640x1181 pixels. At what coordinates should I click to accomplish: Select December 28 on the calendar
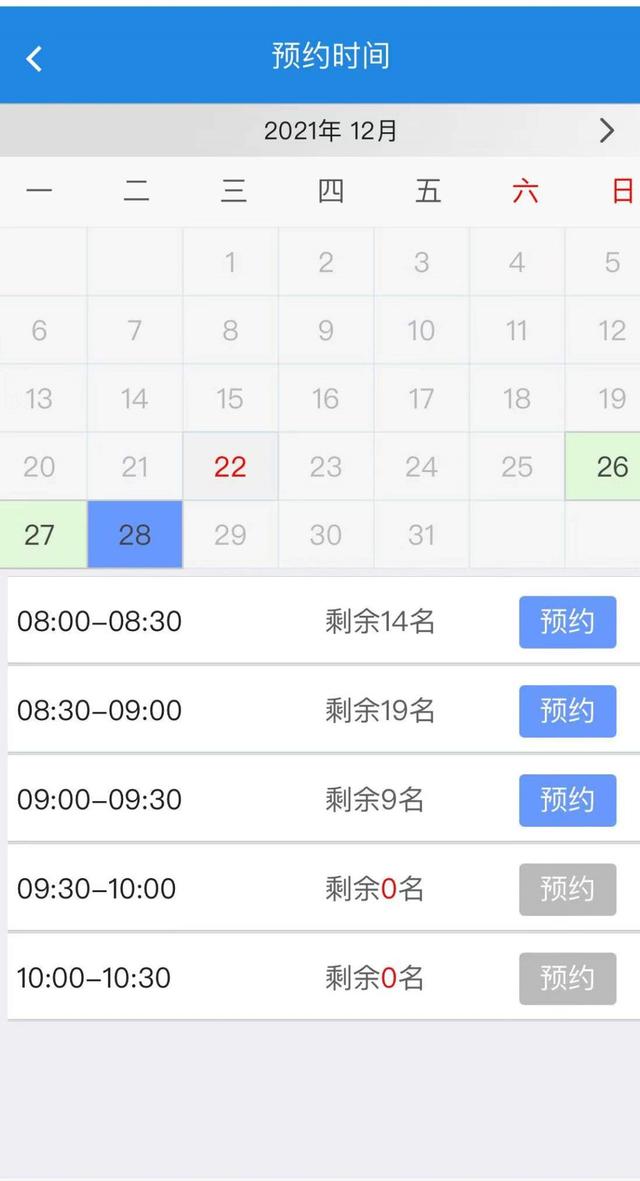135,534
